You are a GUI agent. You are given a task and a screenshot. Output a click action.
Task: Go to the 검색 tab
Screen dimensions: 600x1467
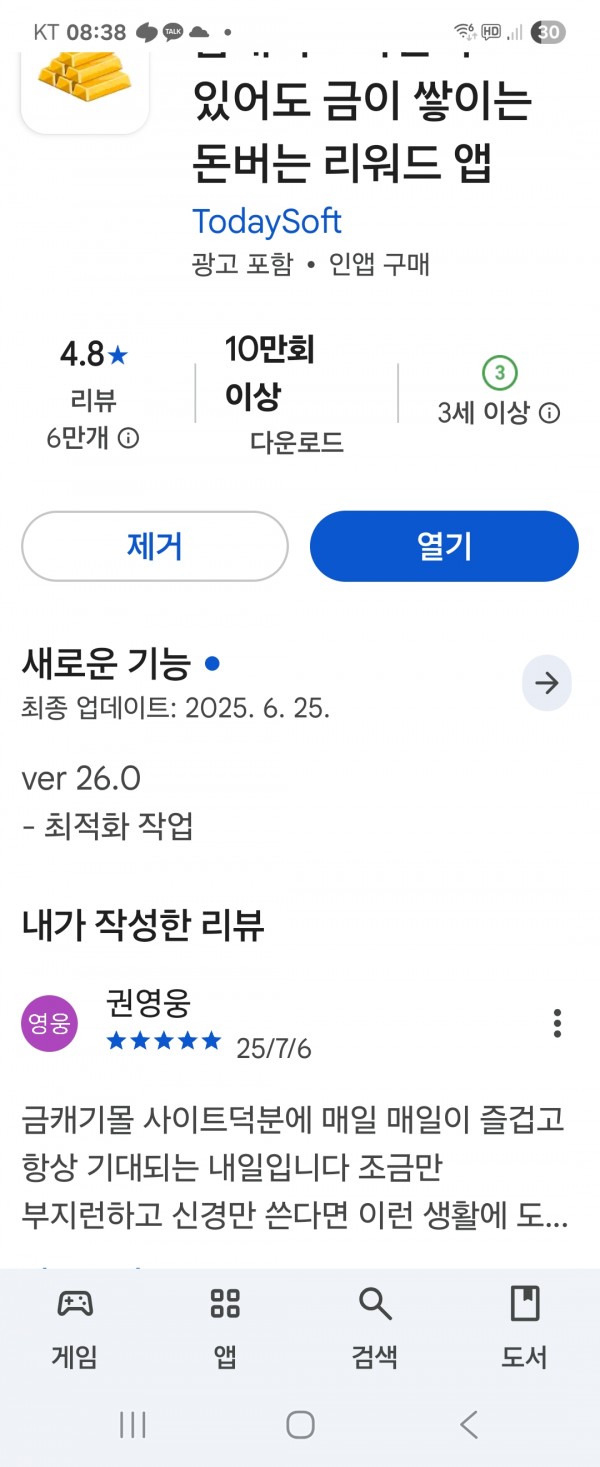pyautogui.click(x=375, y=1327)
